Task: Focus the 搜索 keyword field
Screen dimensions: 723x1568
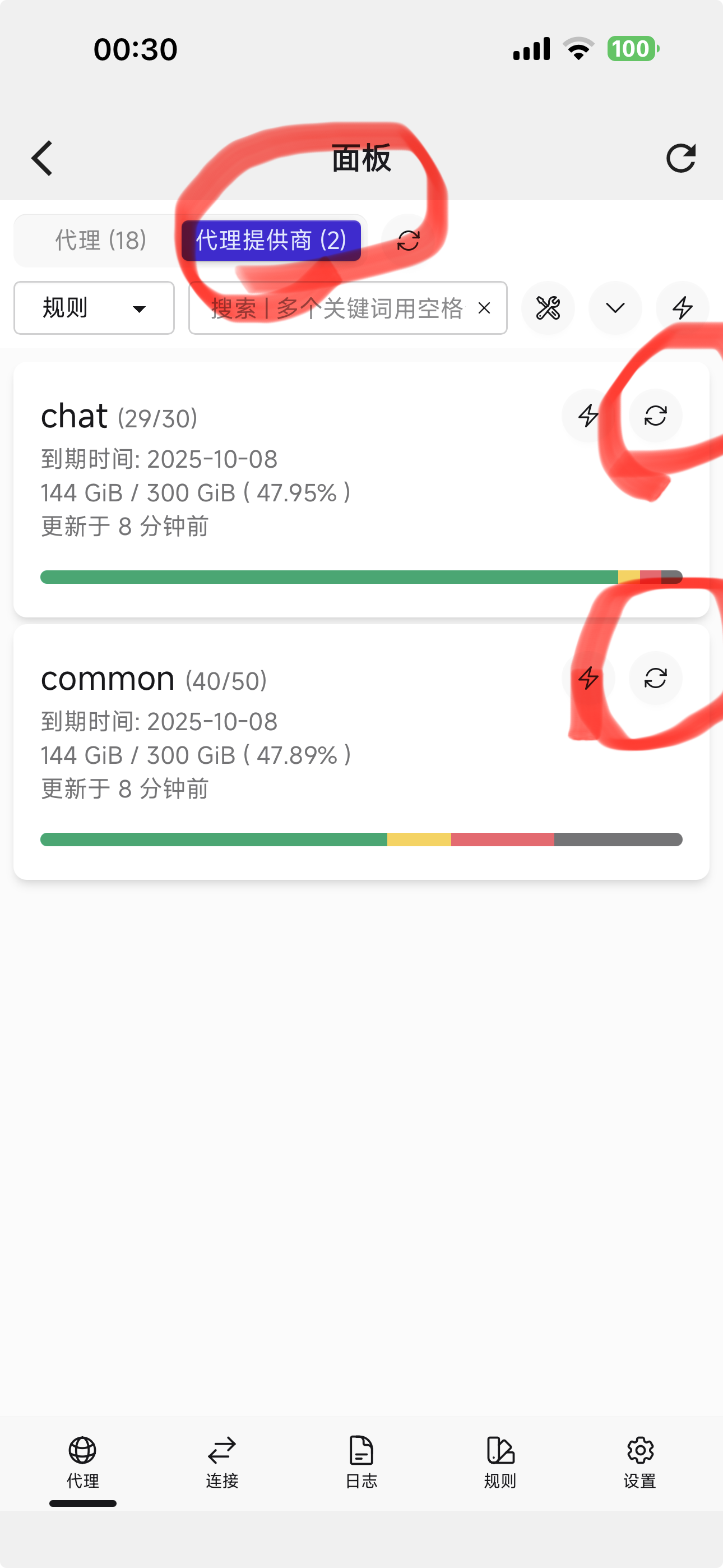Action: tap(335, 308)
